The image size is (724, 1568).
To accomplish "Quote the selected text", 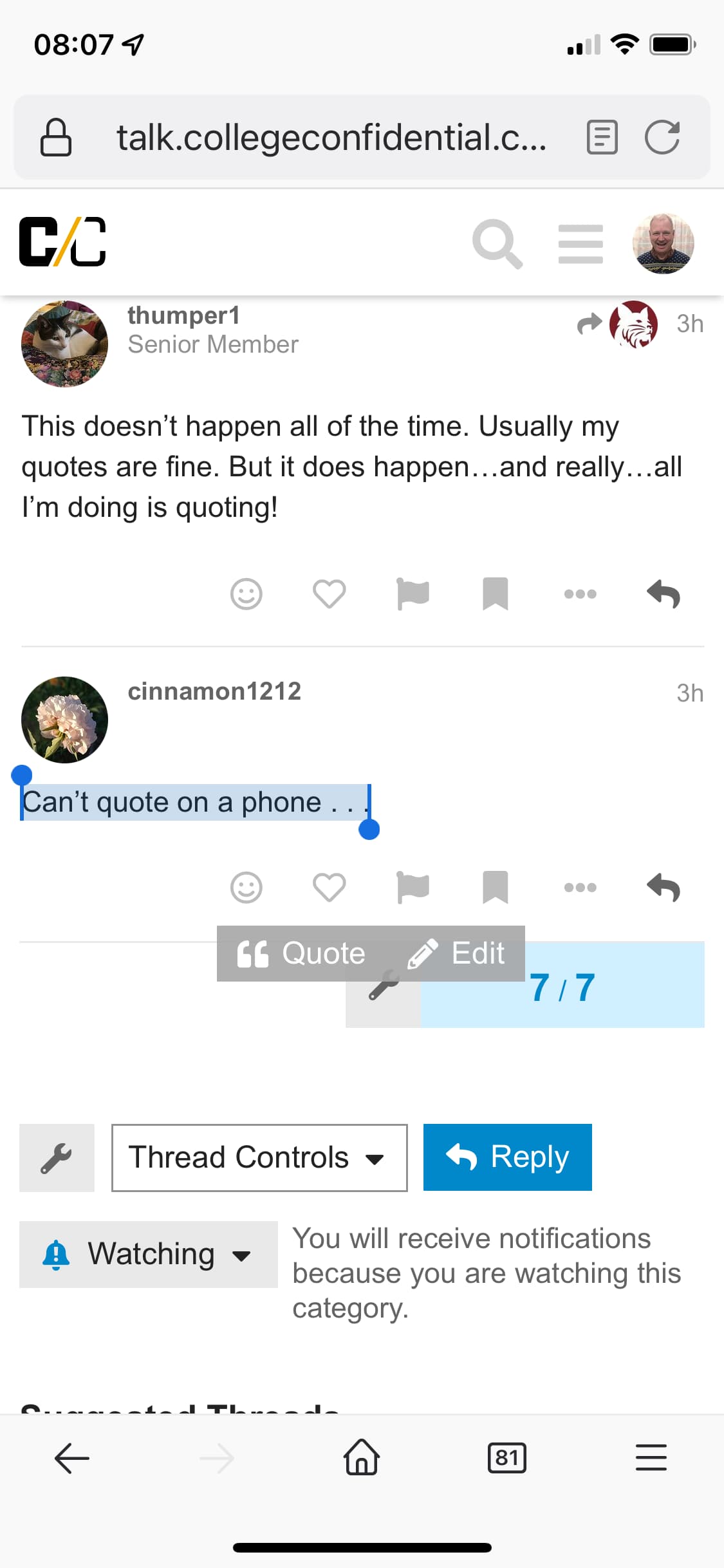I will click(301, 953).
